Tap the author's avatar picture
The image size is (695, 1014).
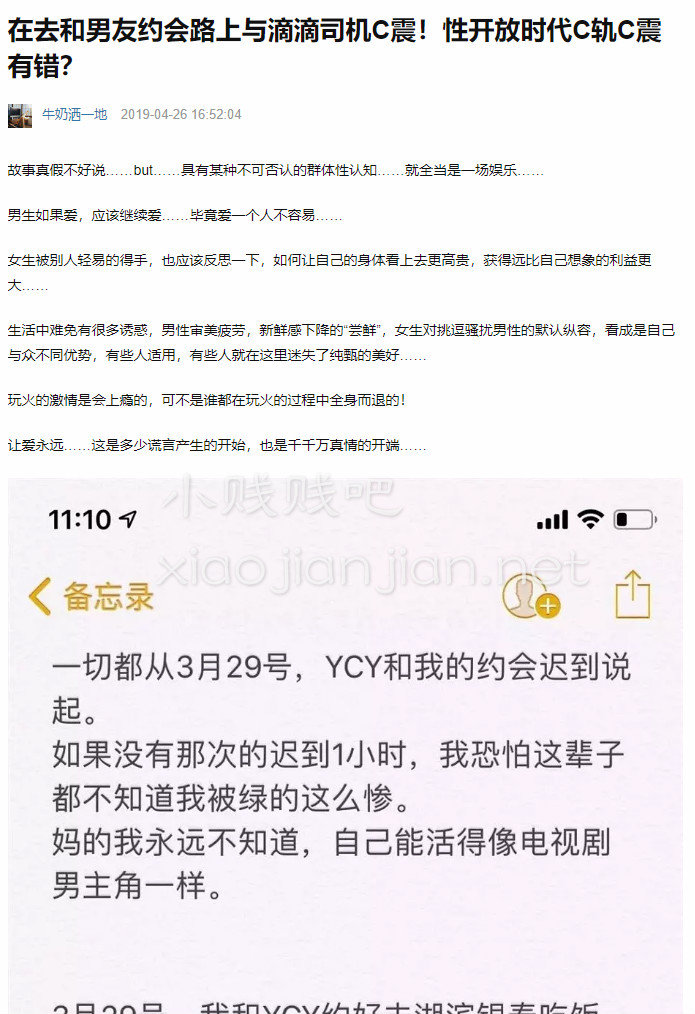(20, 115)
